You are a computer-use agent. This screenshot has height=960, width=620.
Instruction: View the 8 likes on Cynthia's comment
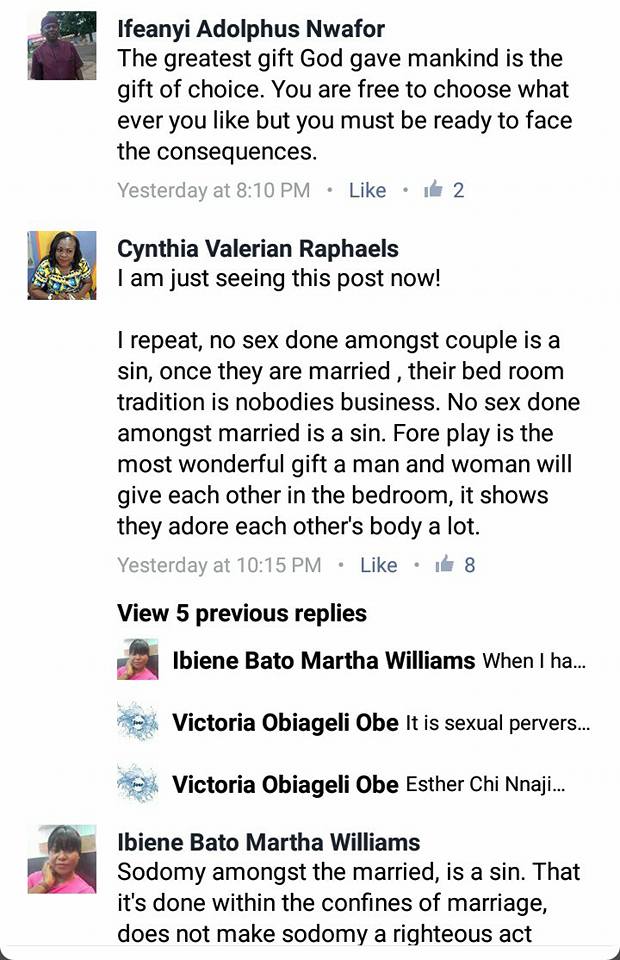coord(456,565)
